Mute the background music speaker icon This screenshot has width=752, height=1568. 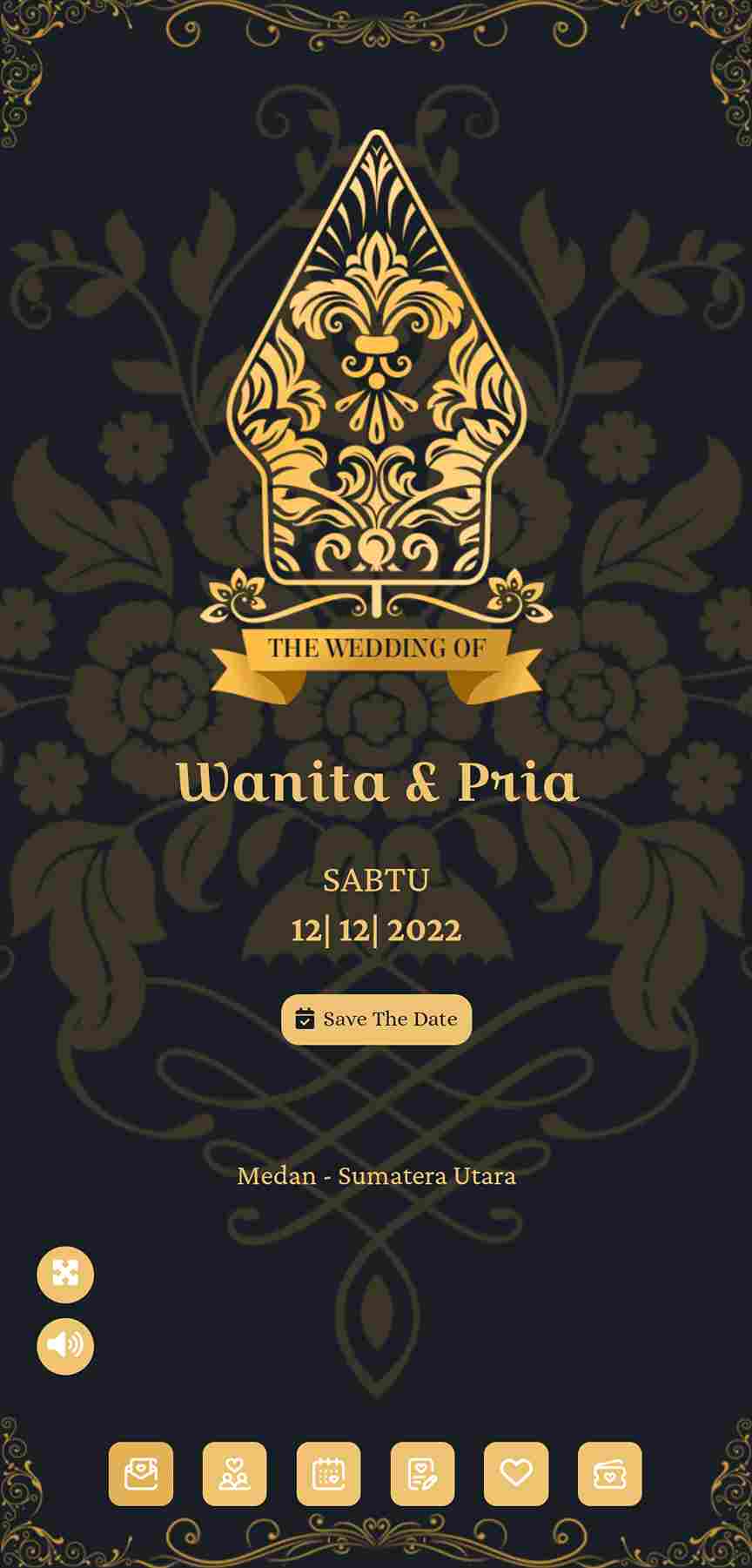[x=65, y=1345]
